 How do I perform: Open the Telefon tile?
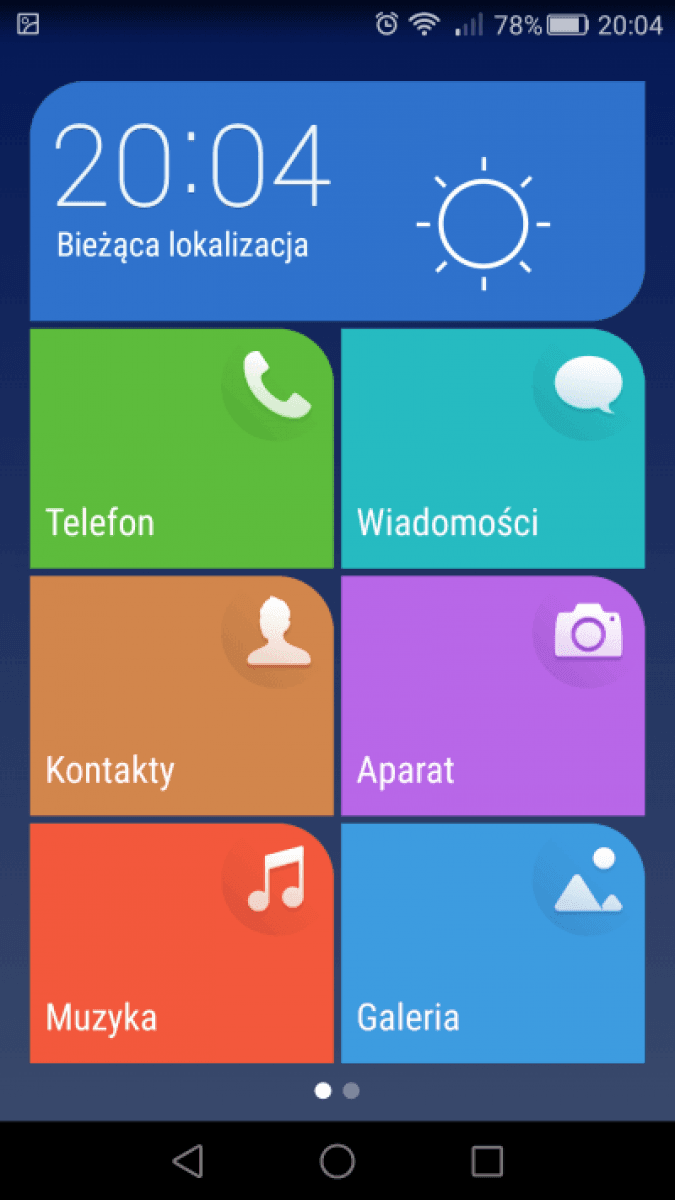tap(182, 448)
